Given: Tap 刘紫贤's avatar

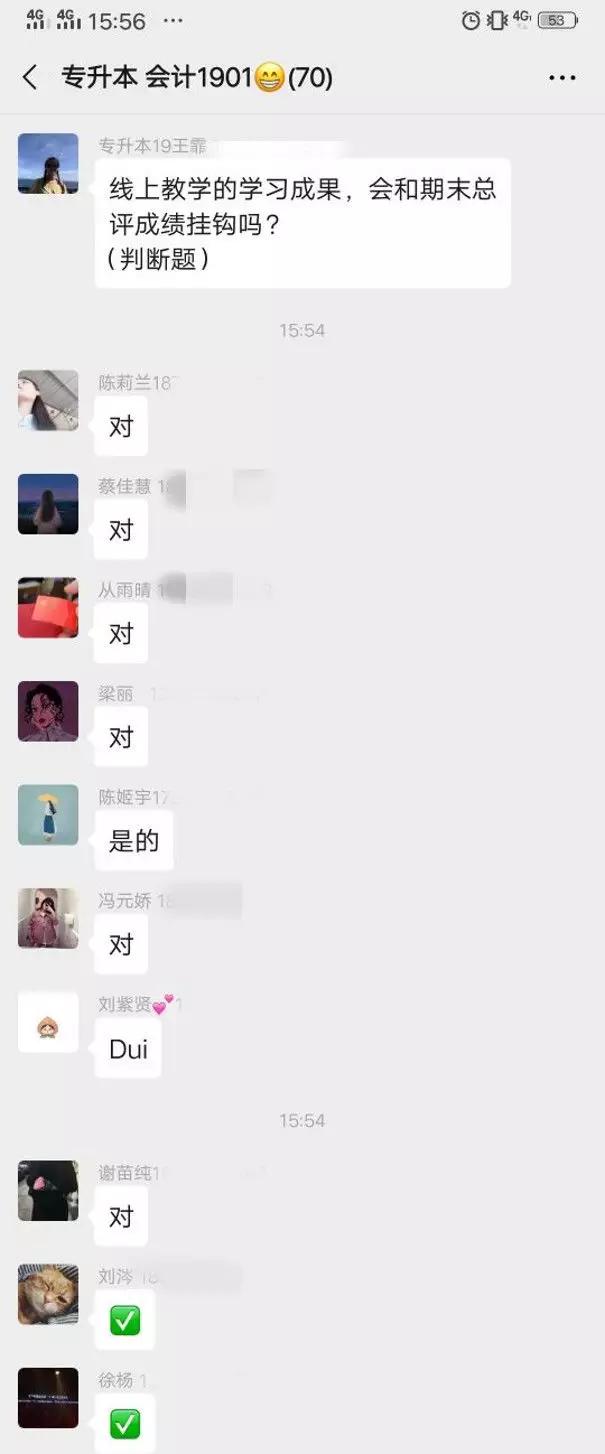Looking at the screenshot, I should (48, 1022).
